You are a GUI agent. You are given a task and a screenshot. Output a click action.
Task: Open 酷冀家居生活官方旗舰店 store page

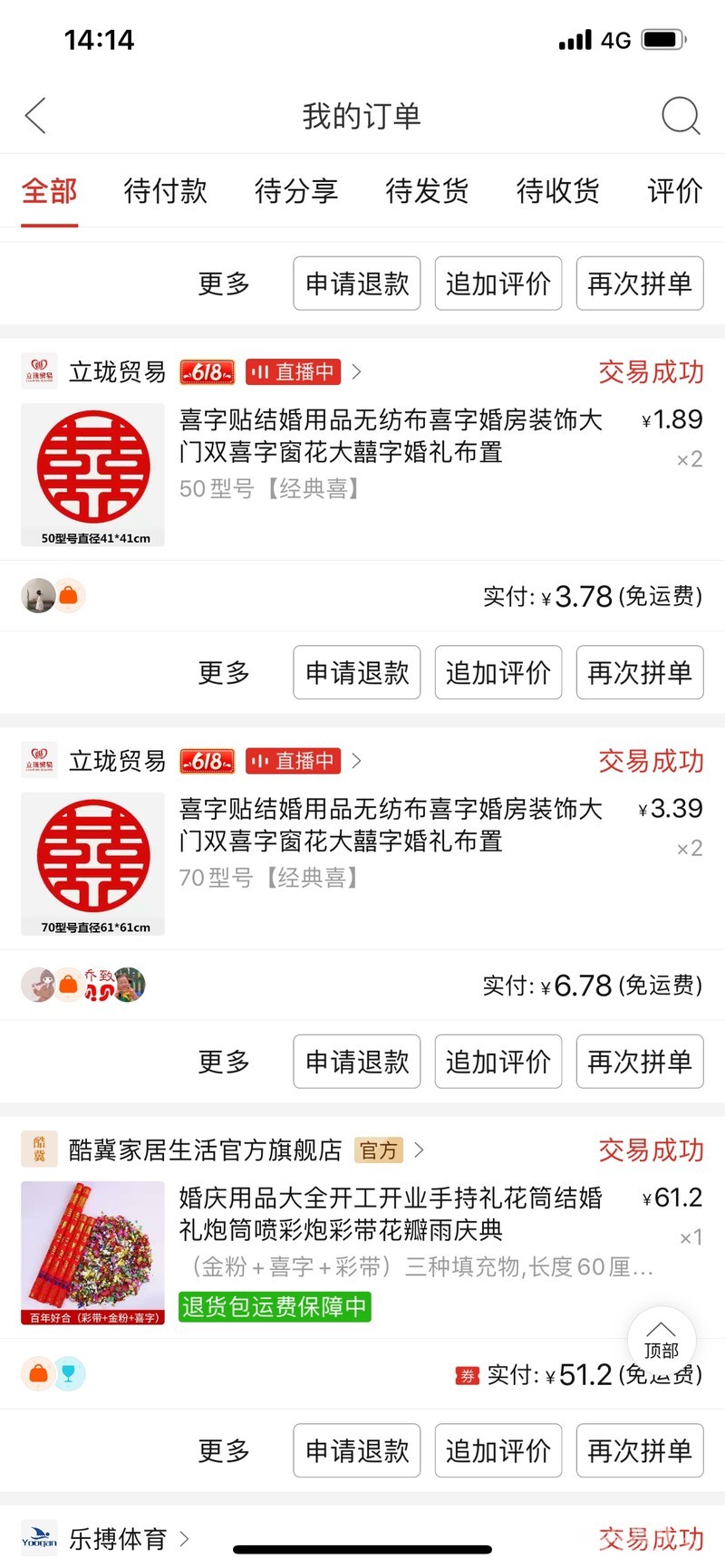(x=205, y=1150)
